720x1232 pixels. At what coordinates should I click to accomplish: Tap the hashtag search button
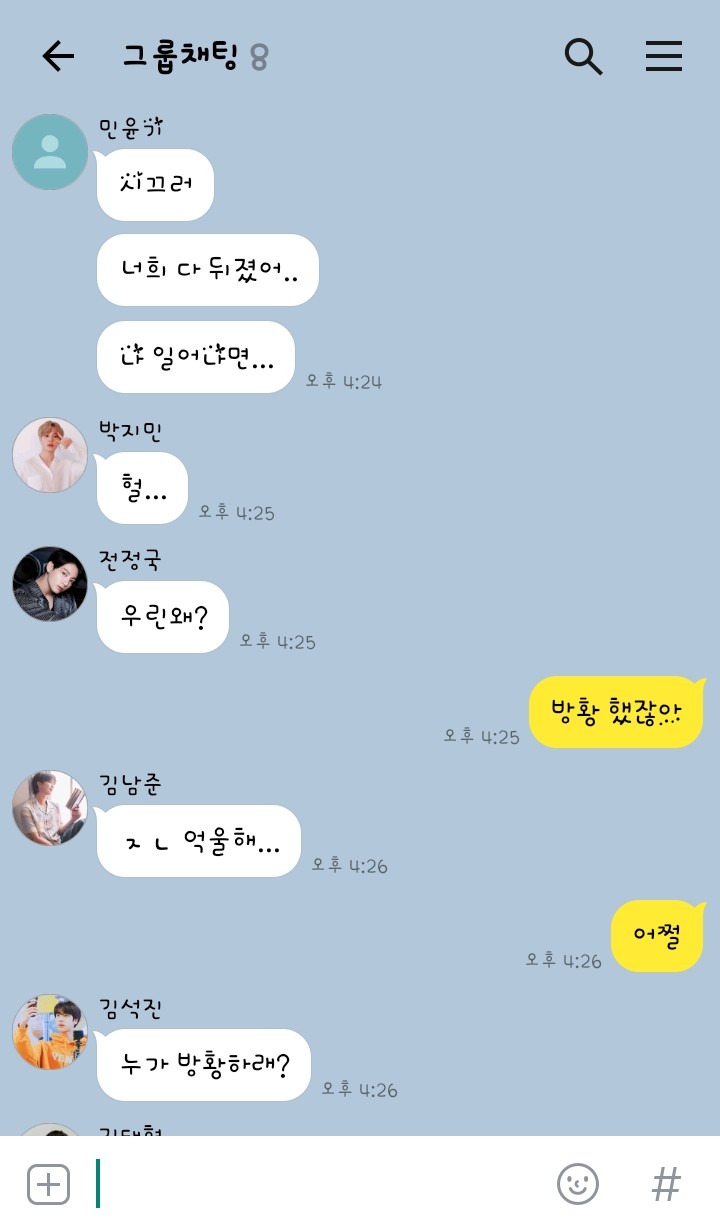[666, 1185]
